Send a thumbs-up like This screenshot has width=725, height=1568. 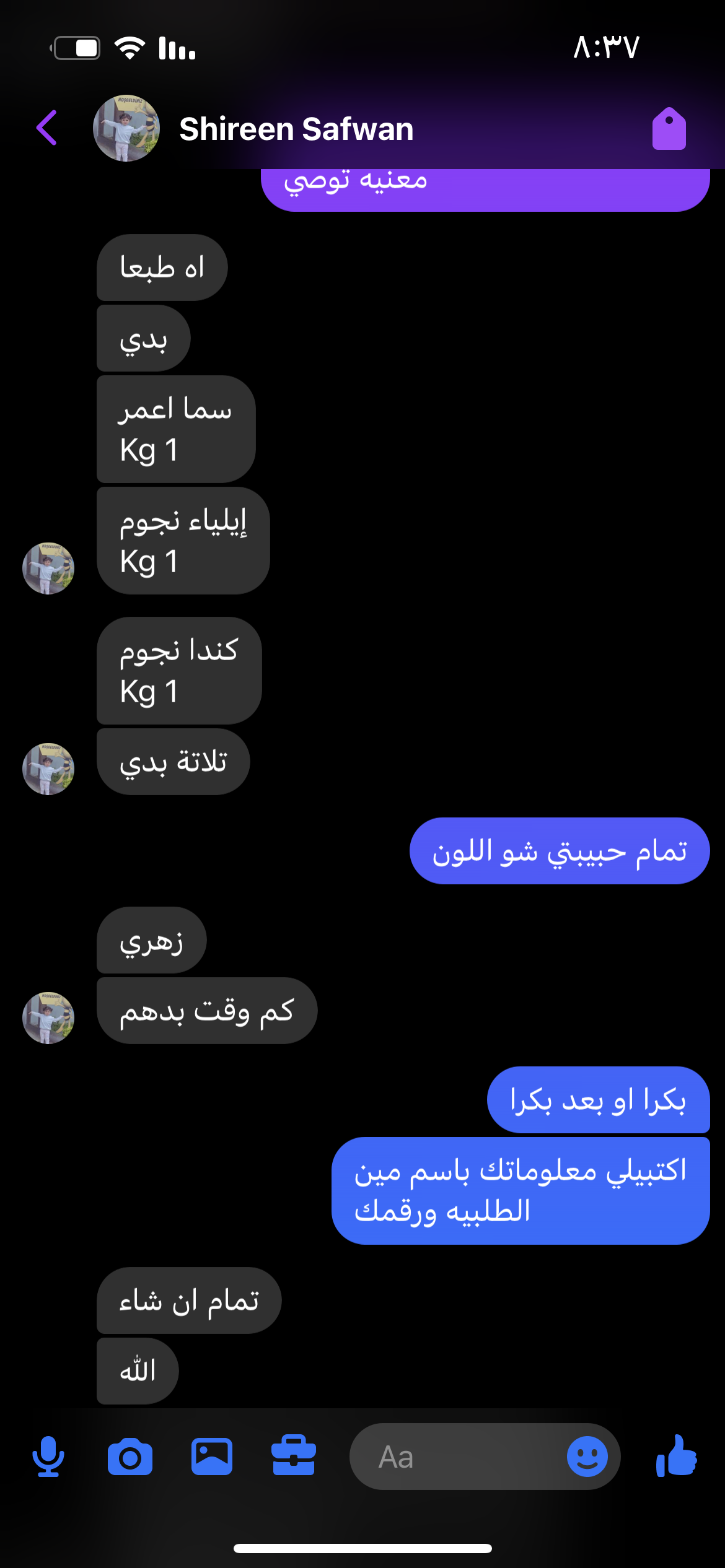click(677, 1457)
